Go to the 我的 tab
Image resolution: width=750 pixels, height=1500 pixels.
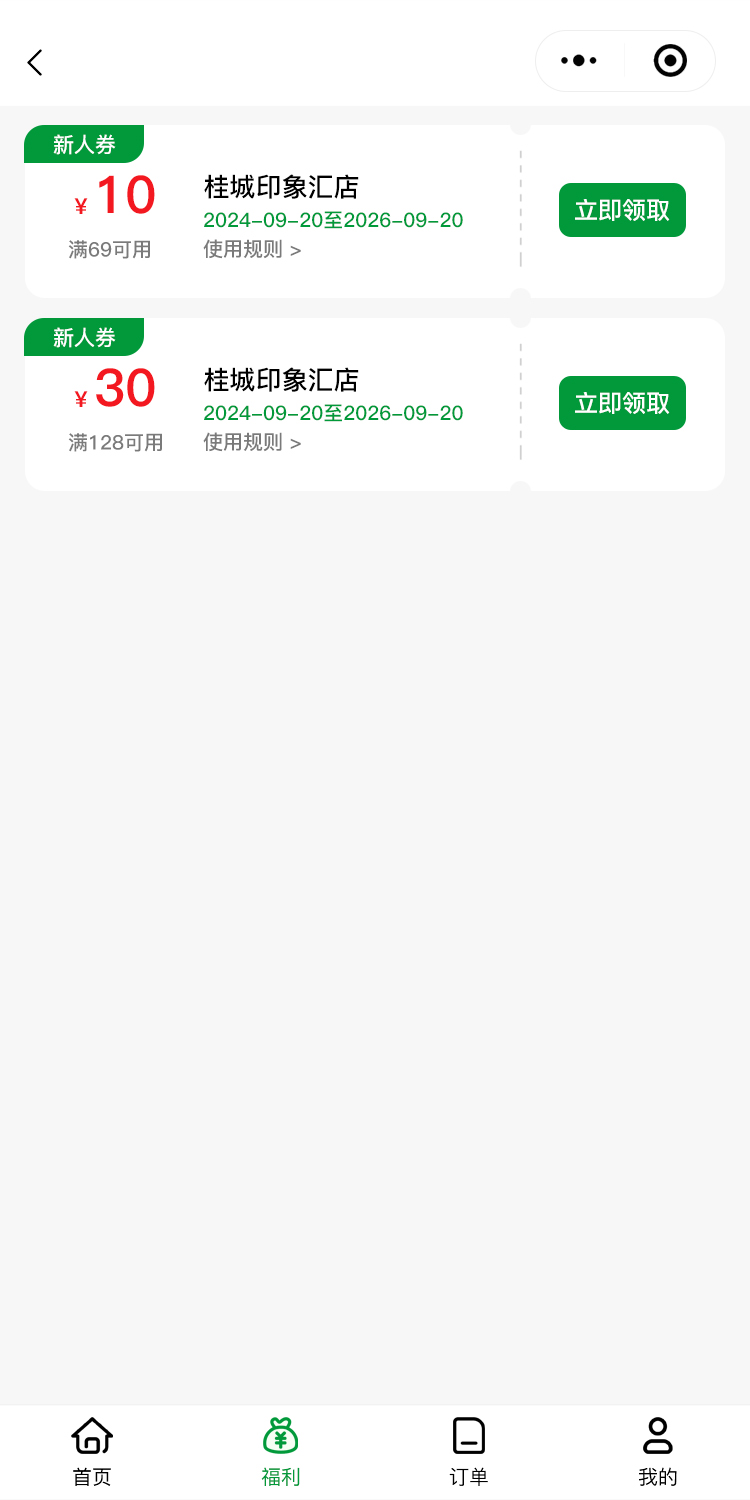[x=657, y=1451]
